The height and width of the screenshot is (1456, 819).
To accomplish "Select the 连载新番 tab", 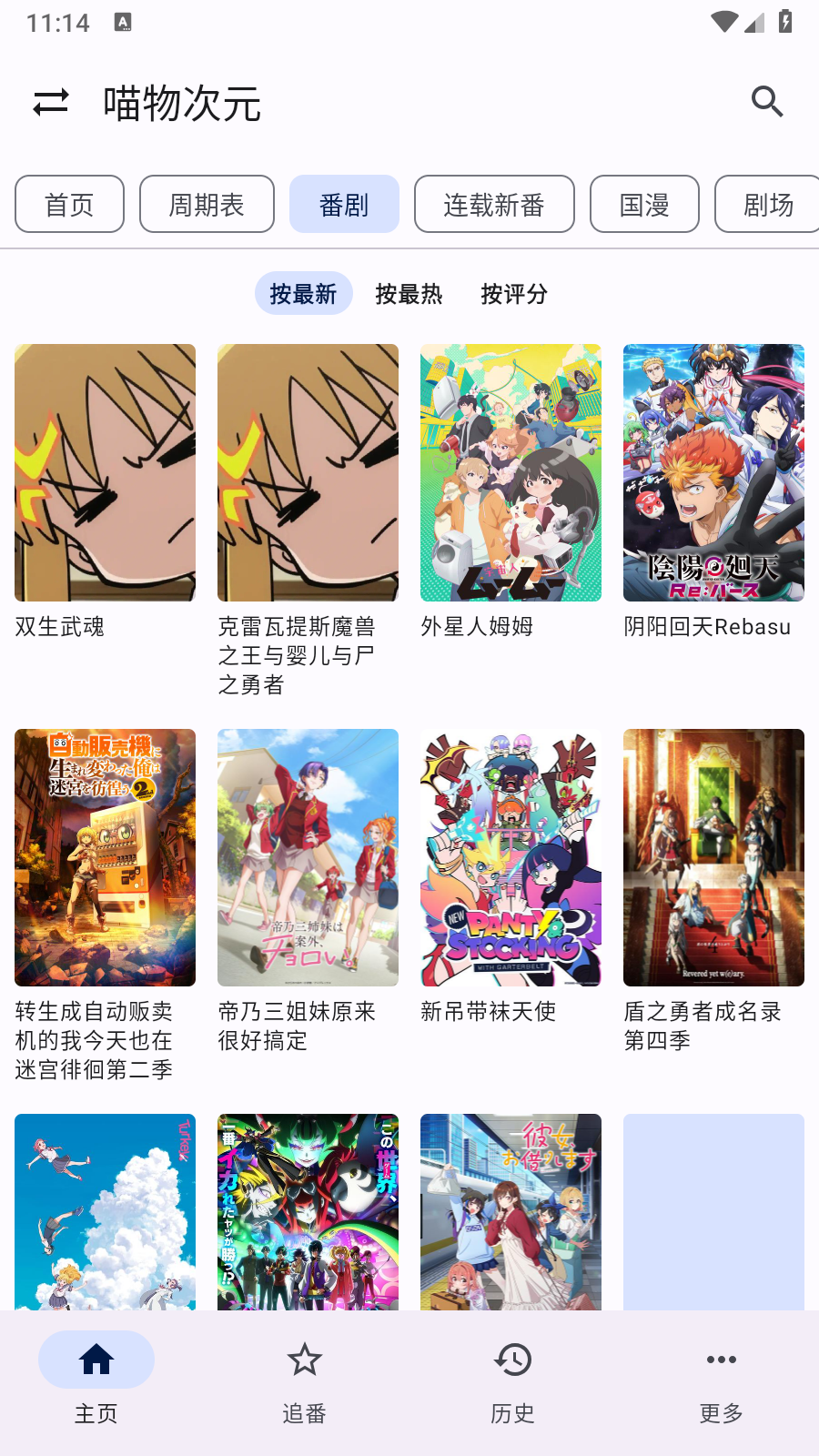I will click(x=494, y=204).
